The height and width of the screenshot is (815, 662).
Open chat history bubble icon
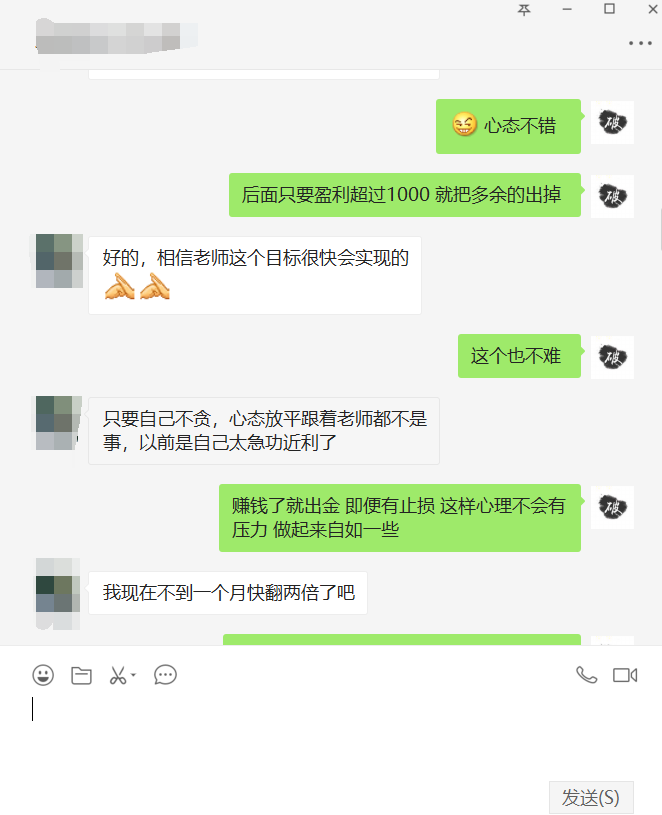(165, 675)
